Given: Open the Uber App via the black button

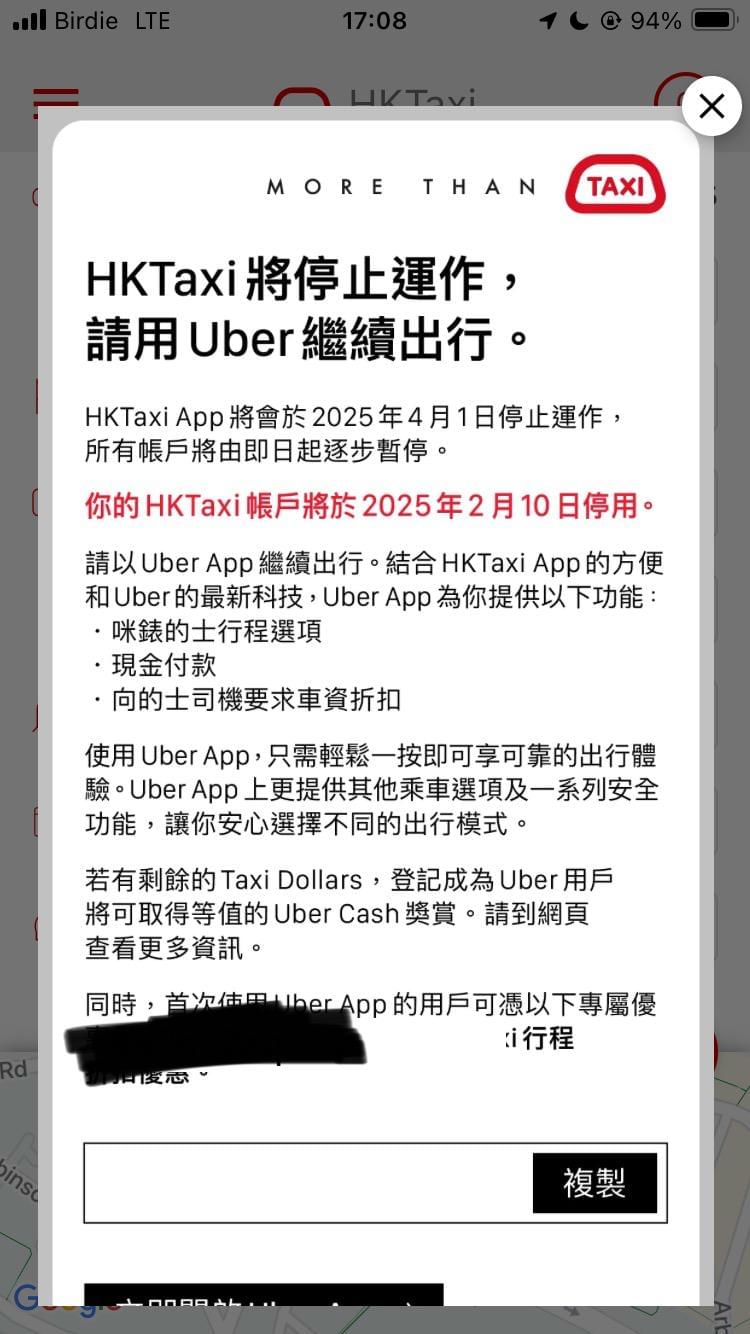Looking at the screenshot, I should pos(264,1295).
